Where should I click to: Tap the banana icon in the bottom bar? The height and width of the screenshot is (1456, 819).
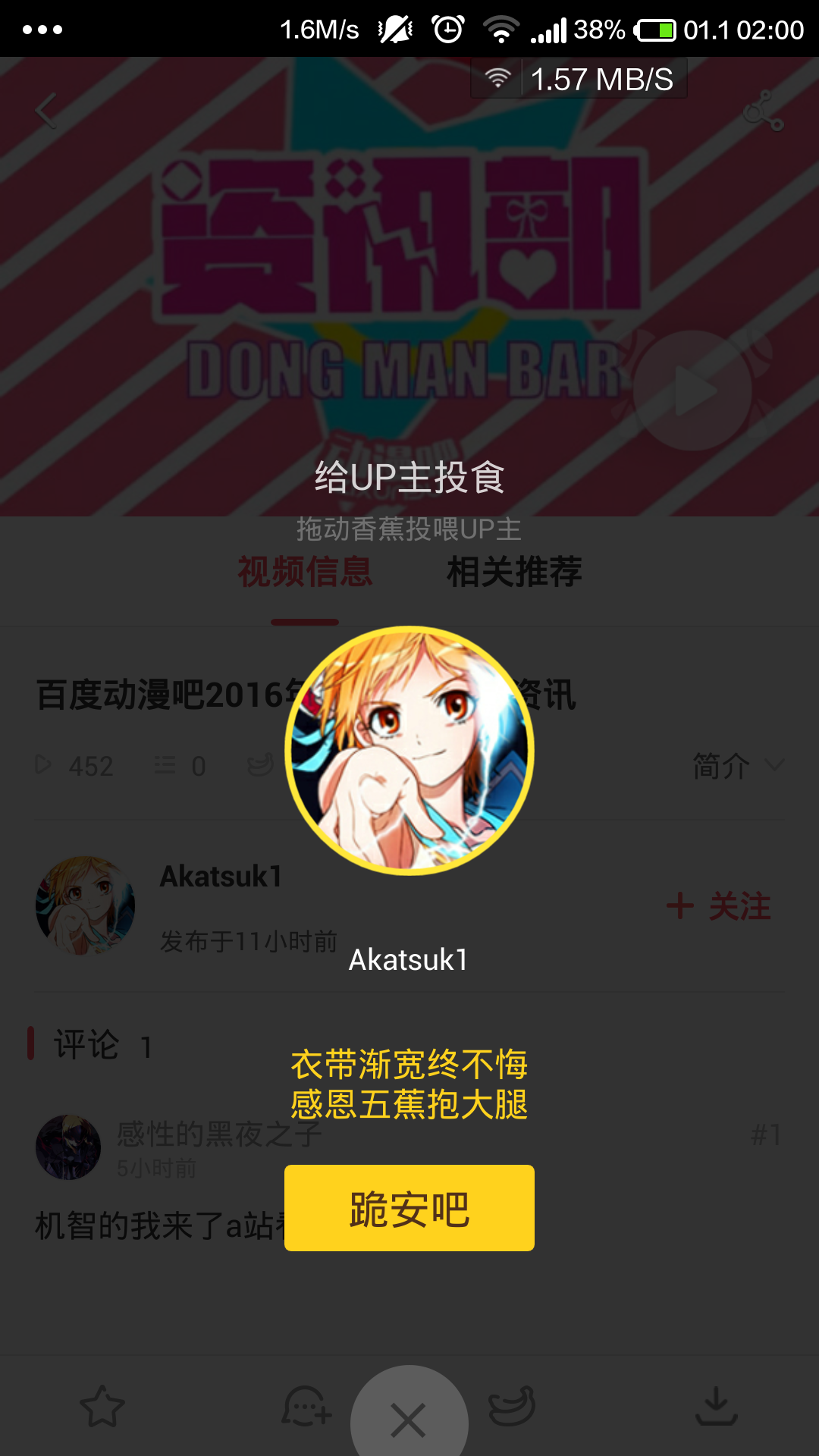[512, 1407]
